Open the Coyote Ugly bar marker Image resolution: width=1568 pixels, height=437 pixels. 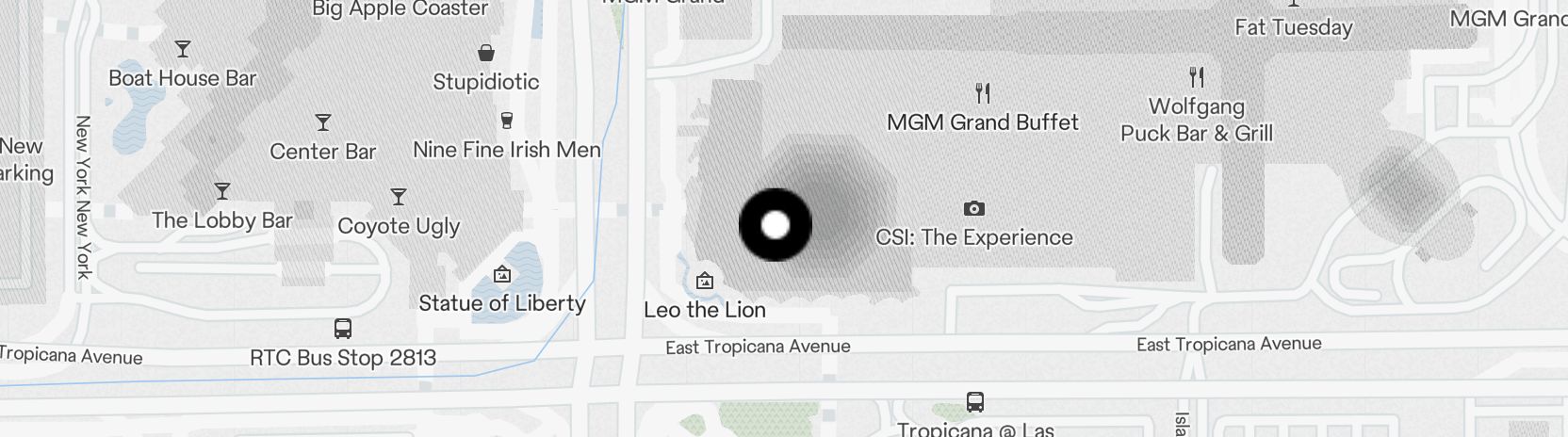tap(399, 197)
